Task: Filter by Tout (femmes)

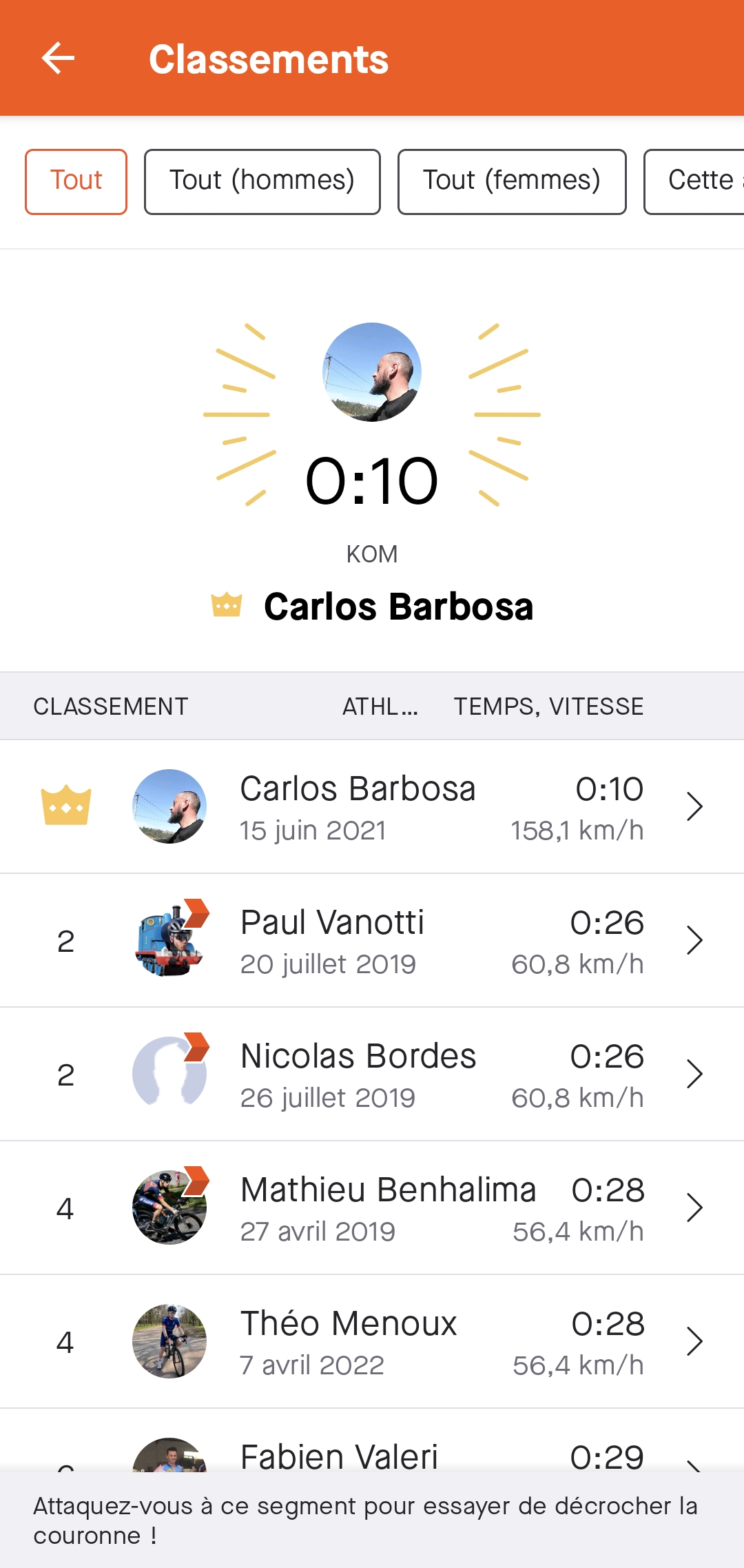Action: coord(511,182)
